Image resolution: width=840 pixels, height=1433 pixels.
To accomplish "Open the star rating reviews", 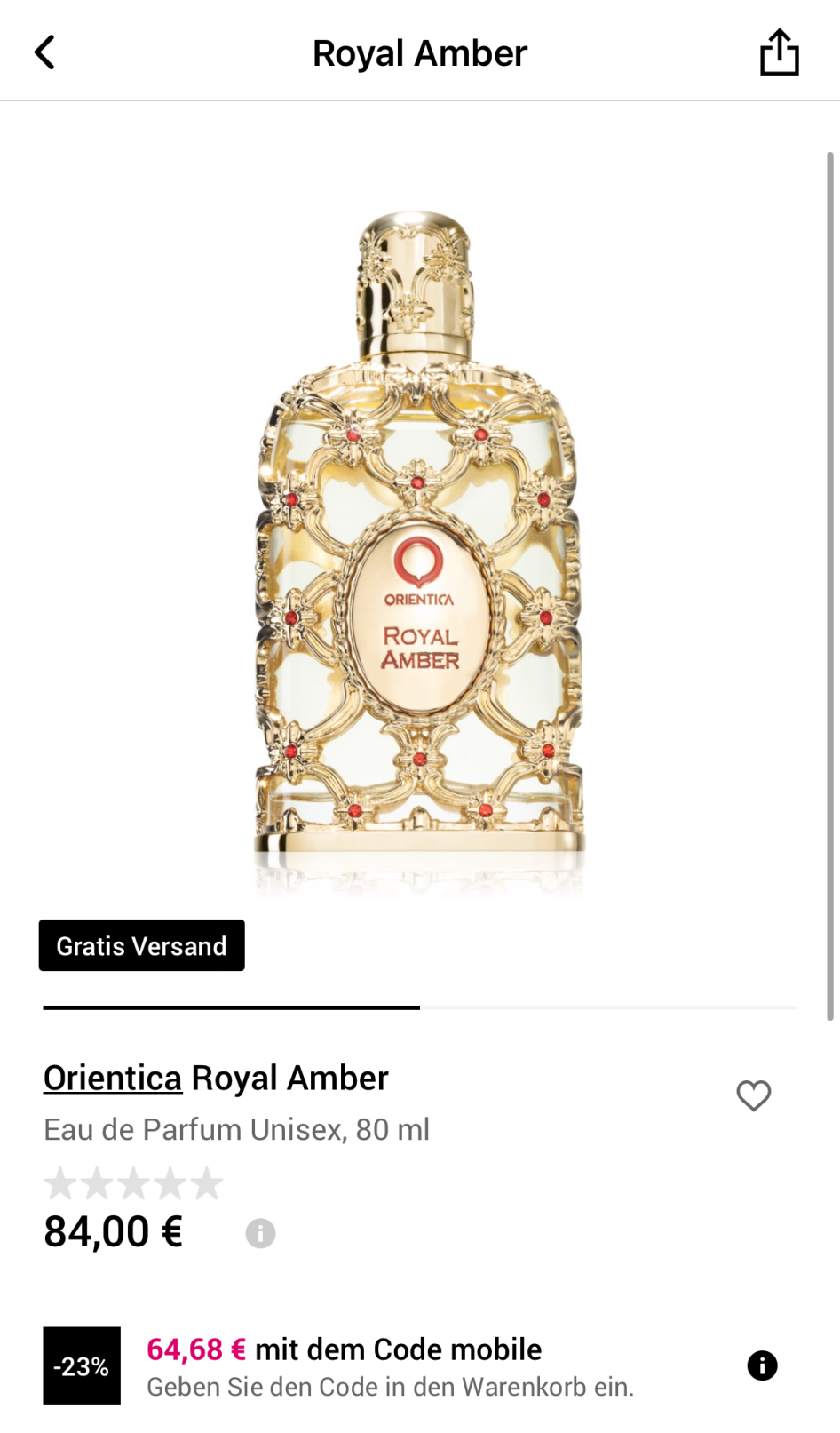I will point(133,1183).
